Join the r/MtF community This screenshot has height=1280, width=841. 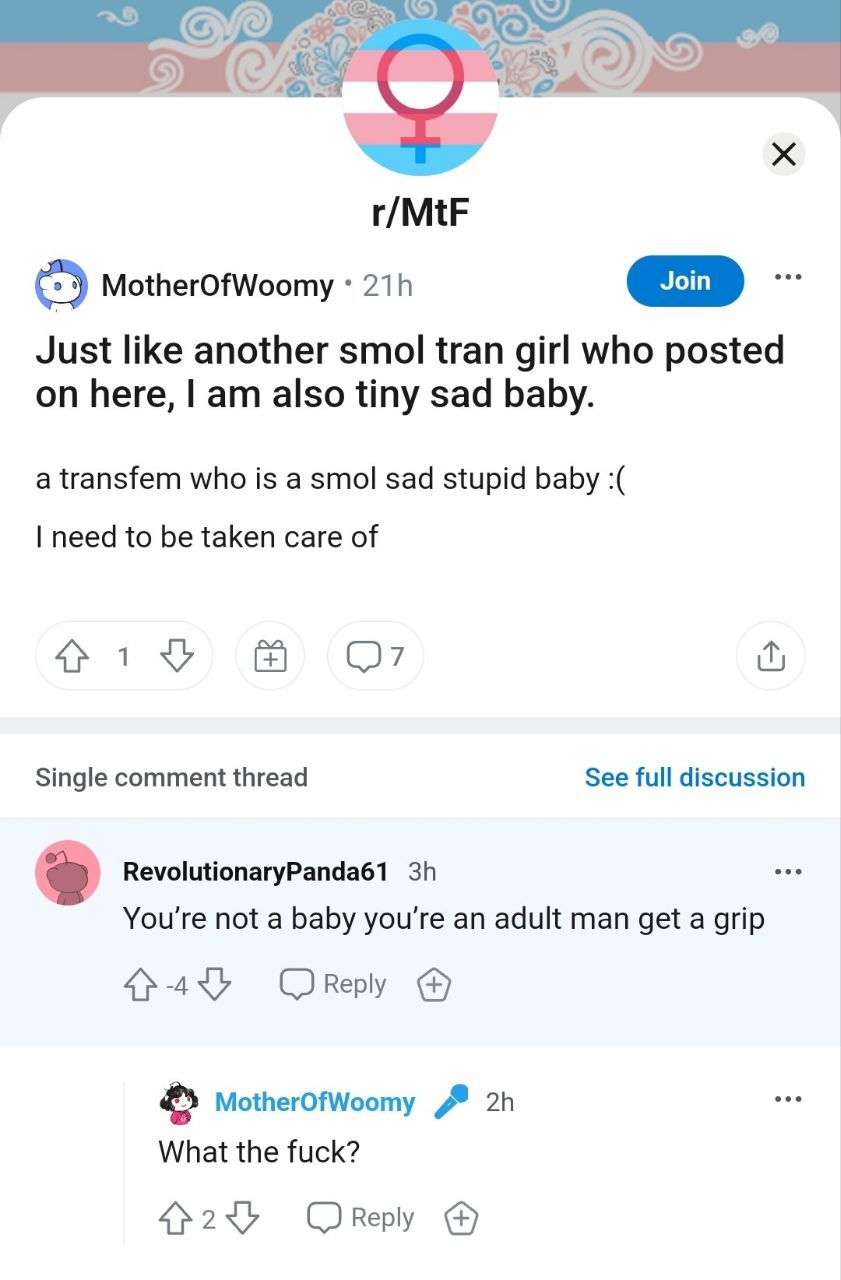685,281
